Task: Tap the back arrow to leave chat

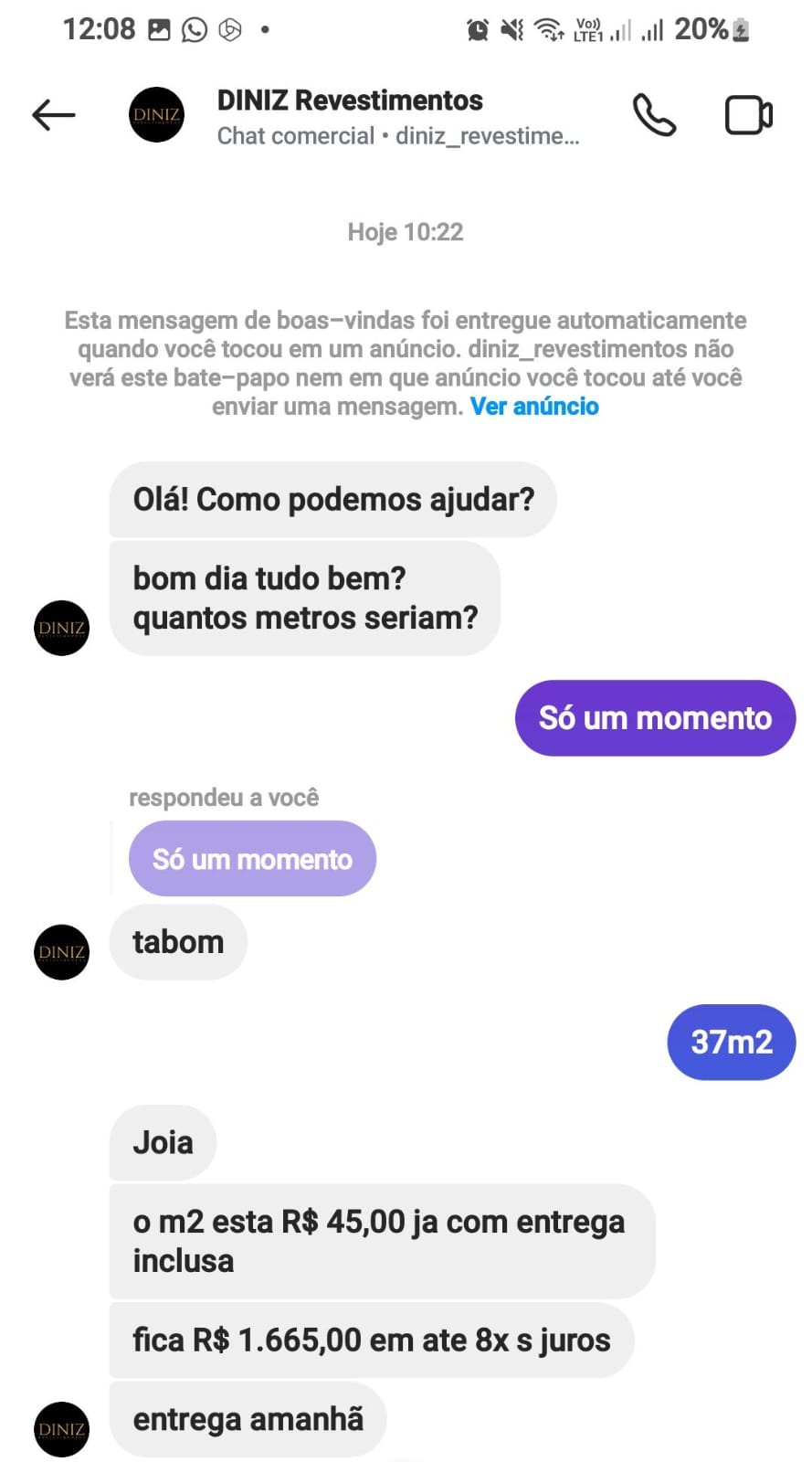Action: coord(53,114)
